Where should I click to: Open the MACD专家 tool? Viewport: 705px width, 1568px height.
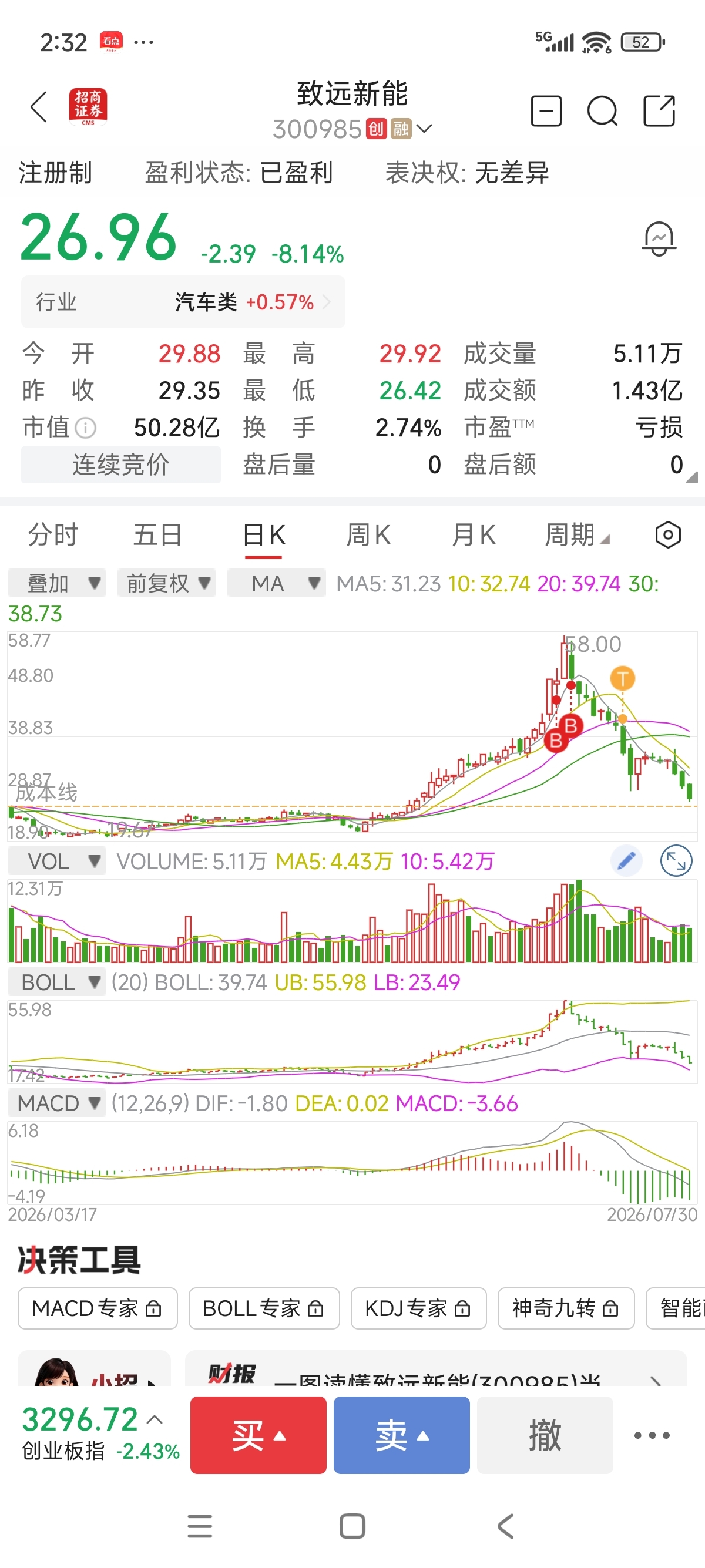click(x=98, y=1308)
